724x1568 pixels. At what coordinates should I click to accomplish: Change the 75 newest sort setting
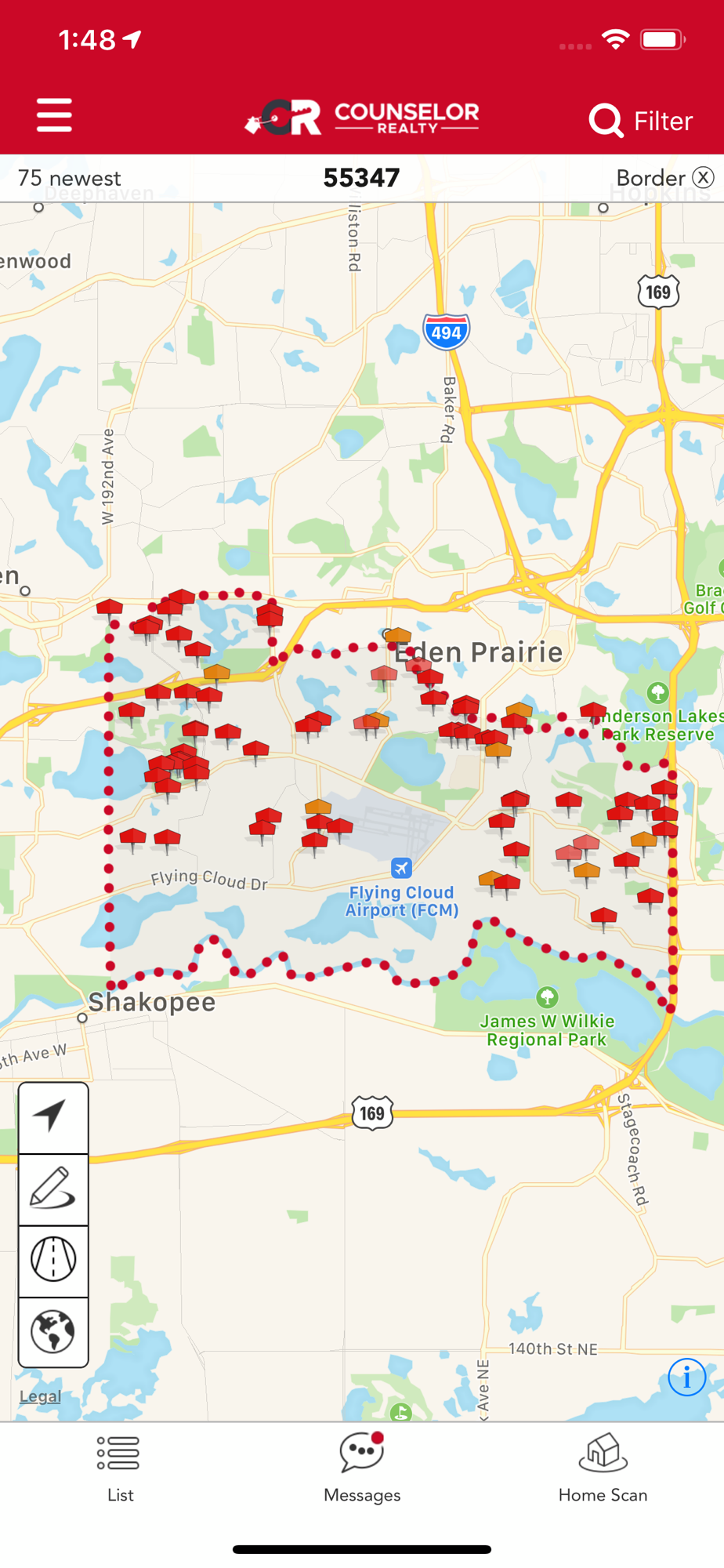[x=70, y=178]
